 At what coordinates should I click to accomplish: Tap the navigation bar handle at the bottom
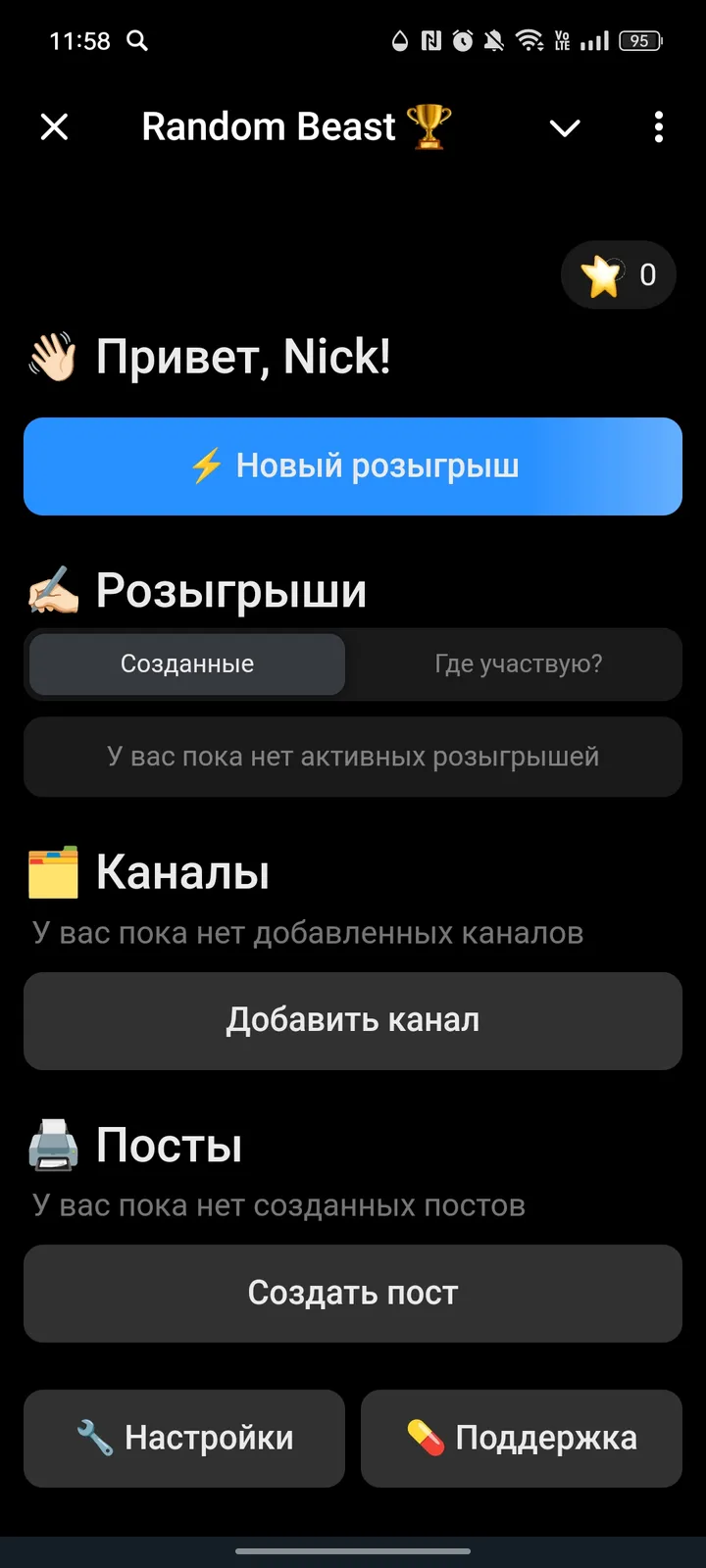[x=353, y=1552]
